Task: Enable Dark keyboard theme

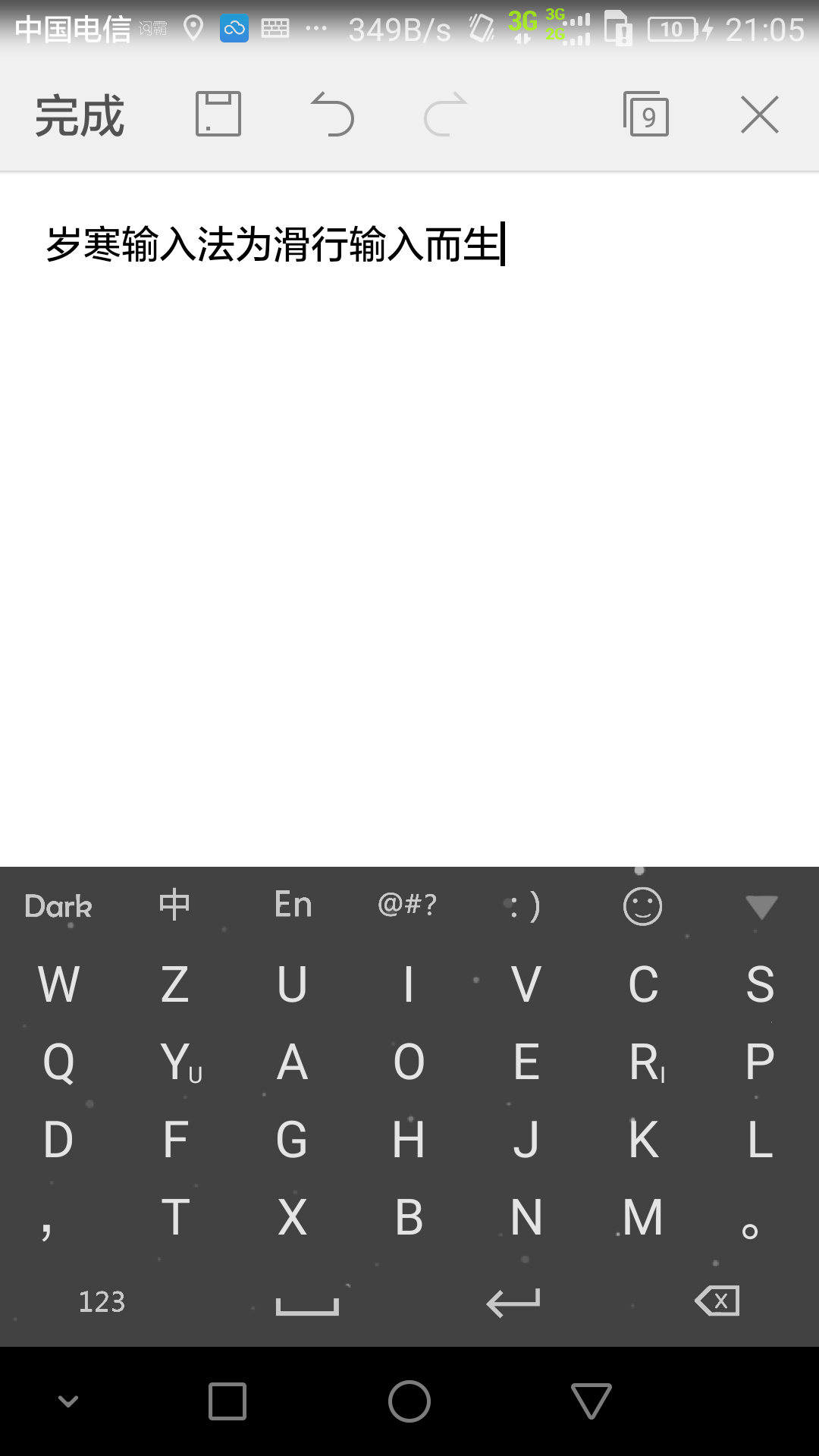Action: click(58, 905)
